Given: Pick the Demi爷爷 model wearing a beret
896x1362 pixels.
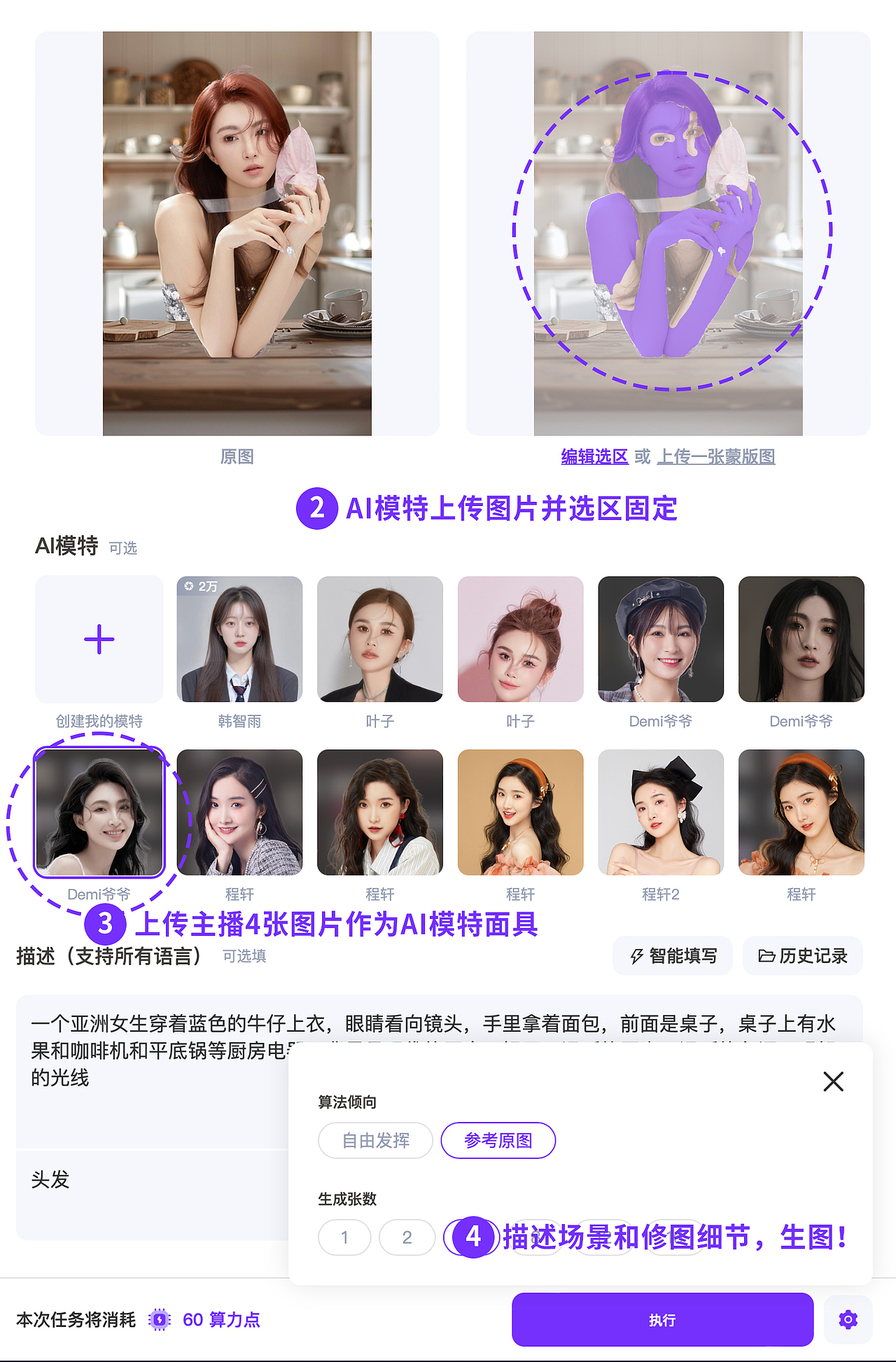Looking at the screenshot, I should tap(661, 639).
